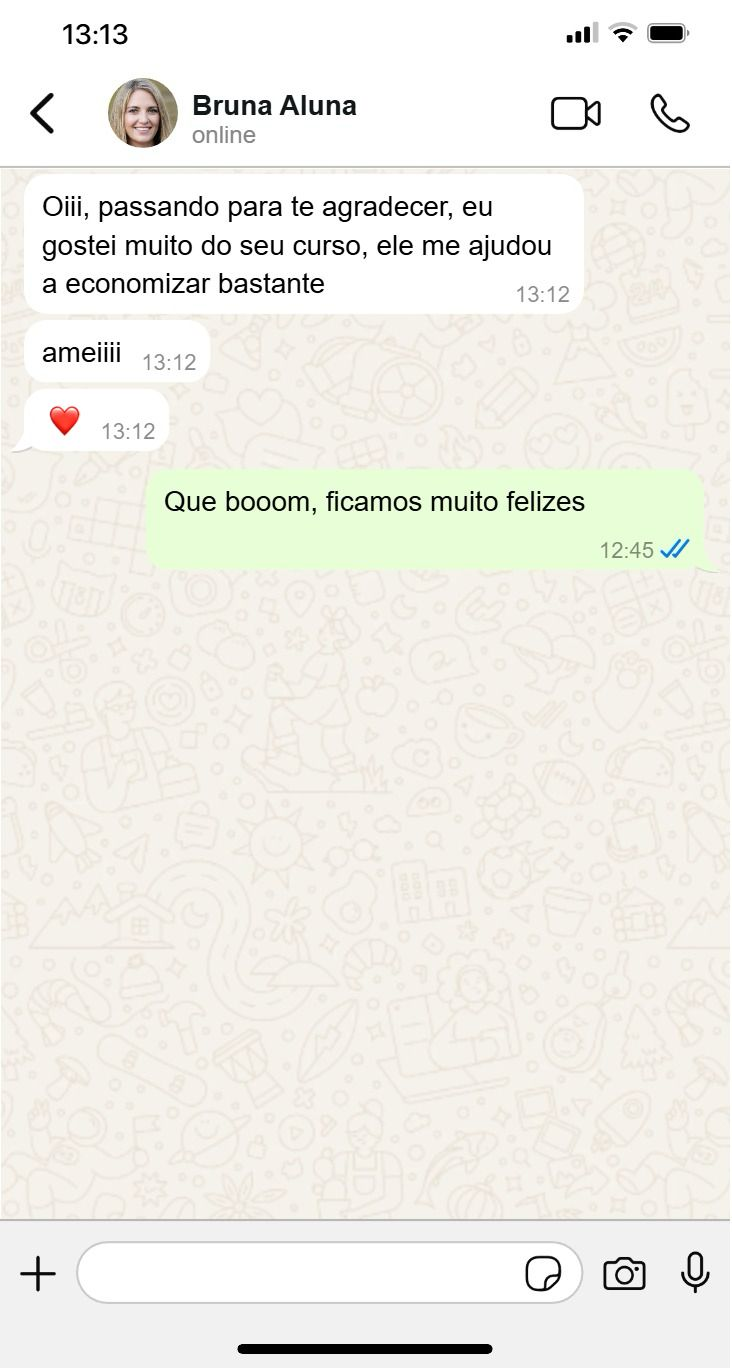Screen dimensions: 732x1370
Task: Open the camera to take a photo
Action: tap(624, 1274)
